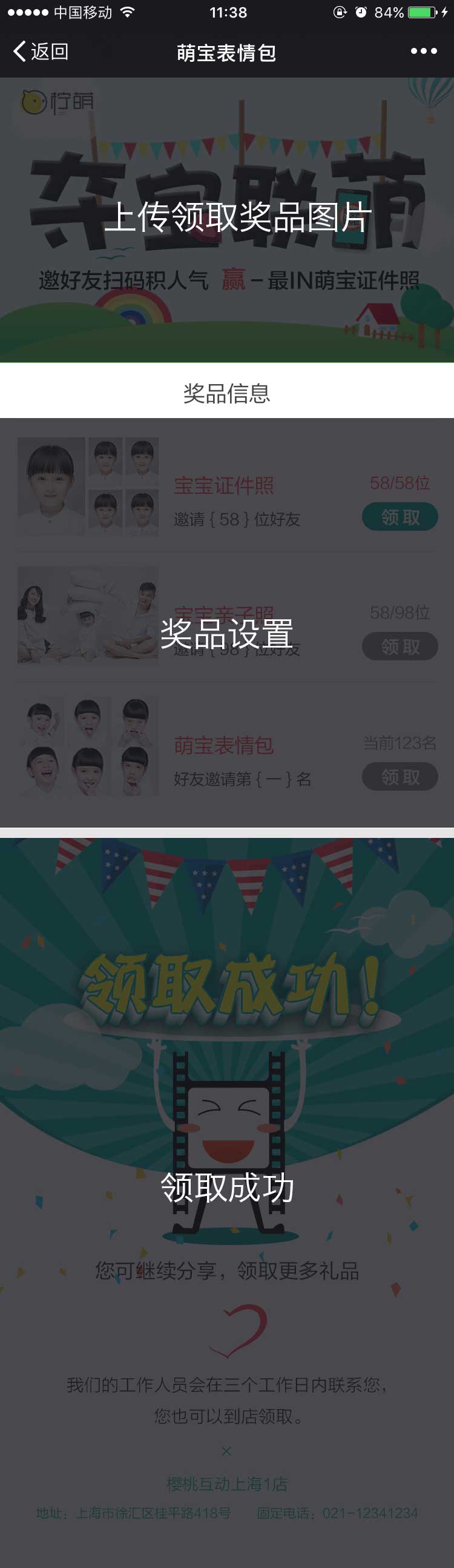The image size is (454, 1568).
Task: Open the 领取成功 section
Action: [226, 1188]
